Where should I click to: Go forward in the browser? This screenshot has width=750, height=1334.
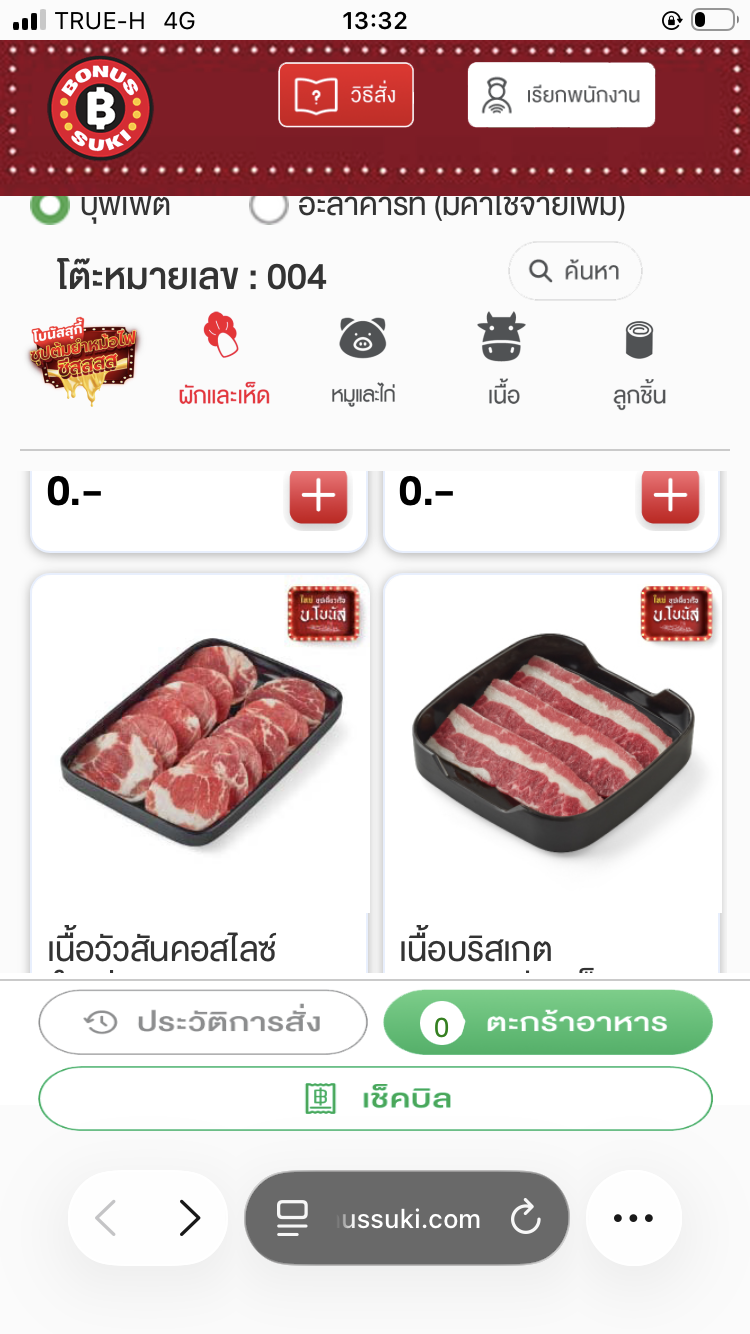click(189, 1218)
